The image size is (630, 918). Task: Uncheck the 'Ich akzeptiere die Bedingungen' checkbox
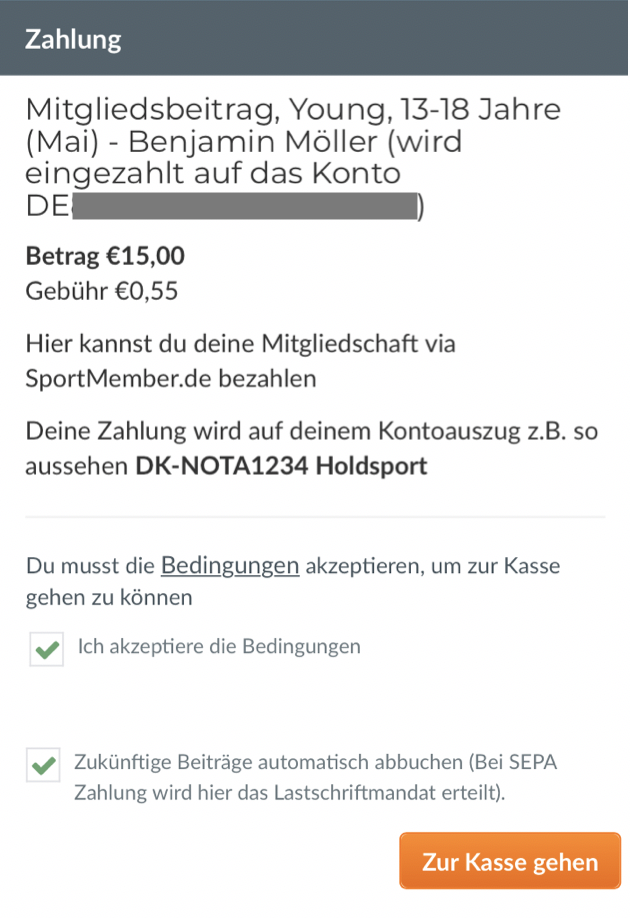click(x=46, y=650)
